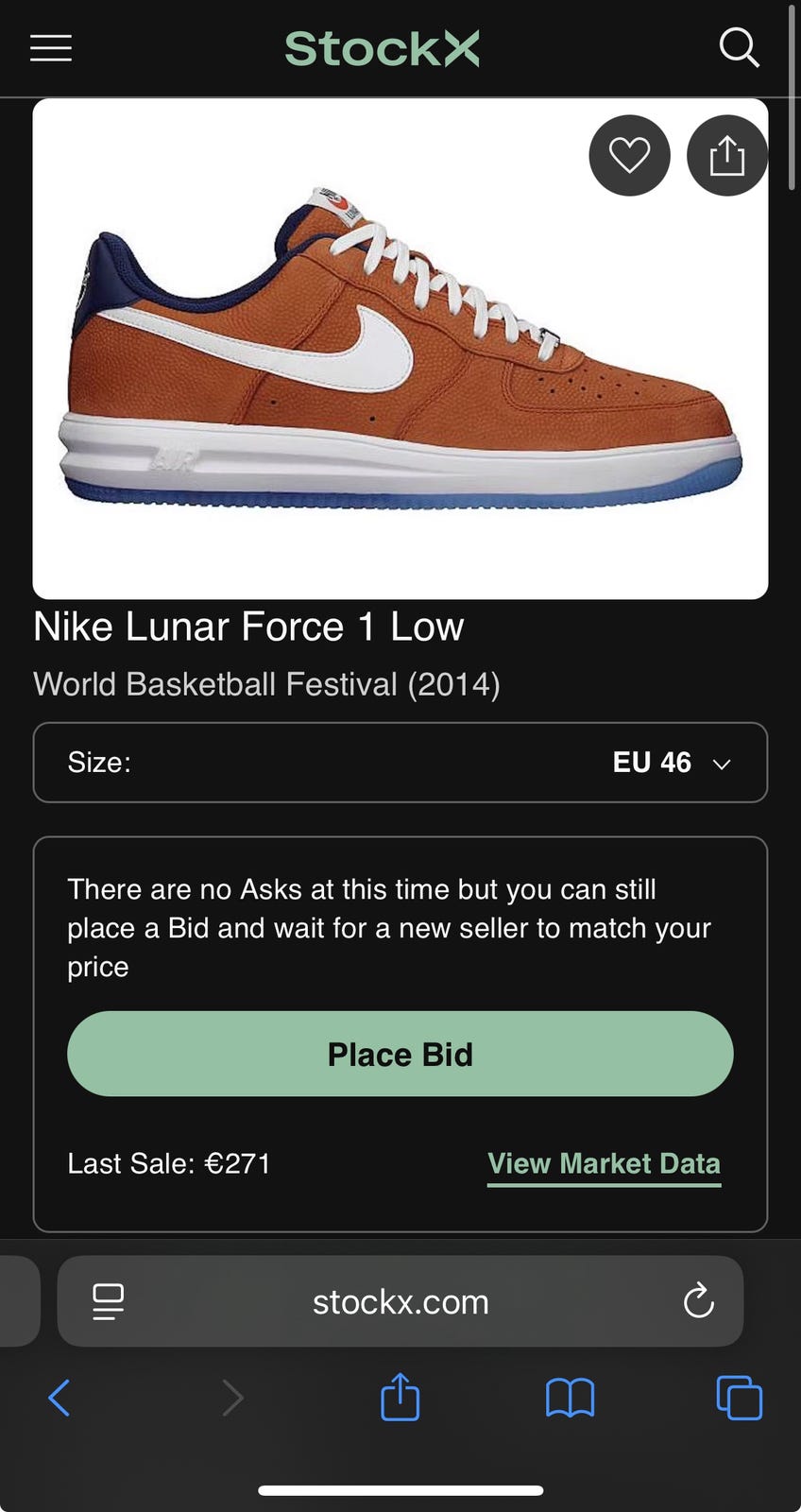Open the hamburger menu
This screenshot has width=801, height=1512.
51,48
